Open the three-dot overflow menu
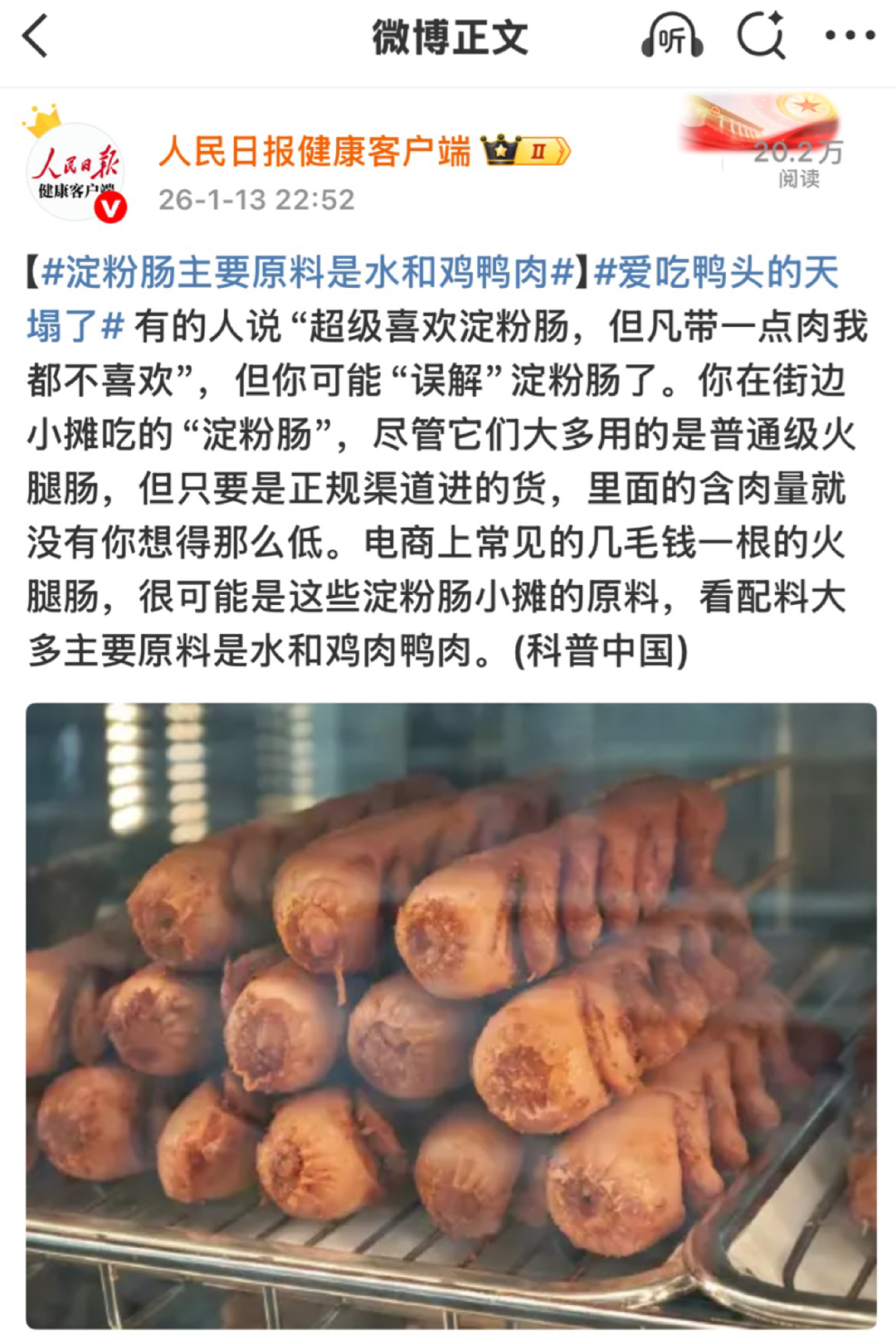896x1340 pixels. click(x=850, y=36)
